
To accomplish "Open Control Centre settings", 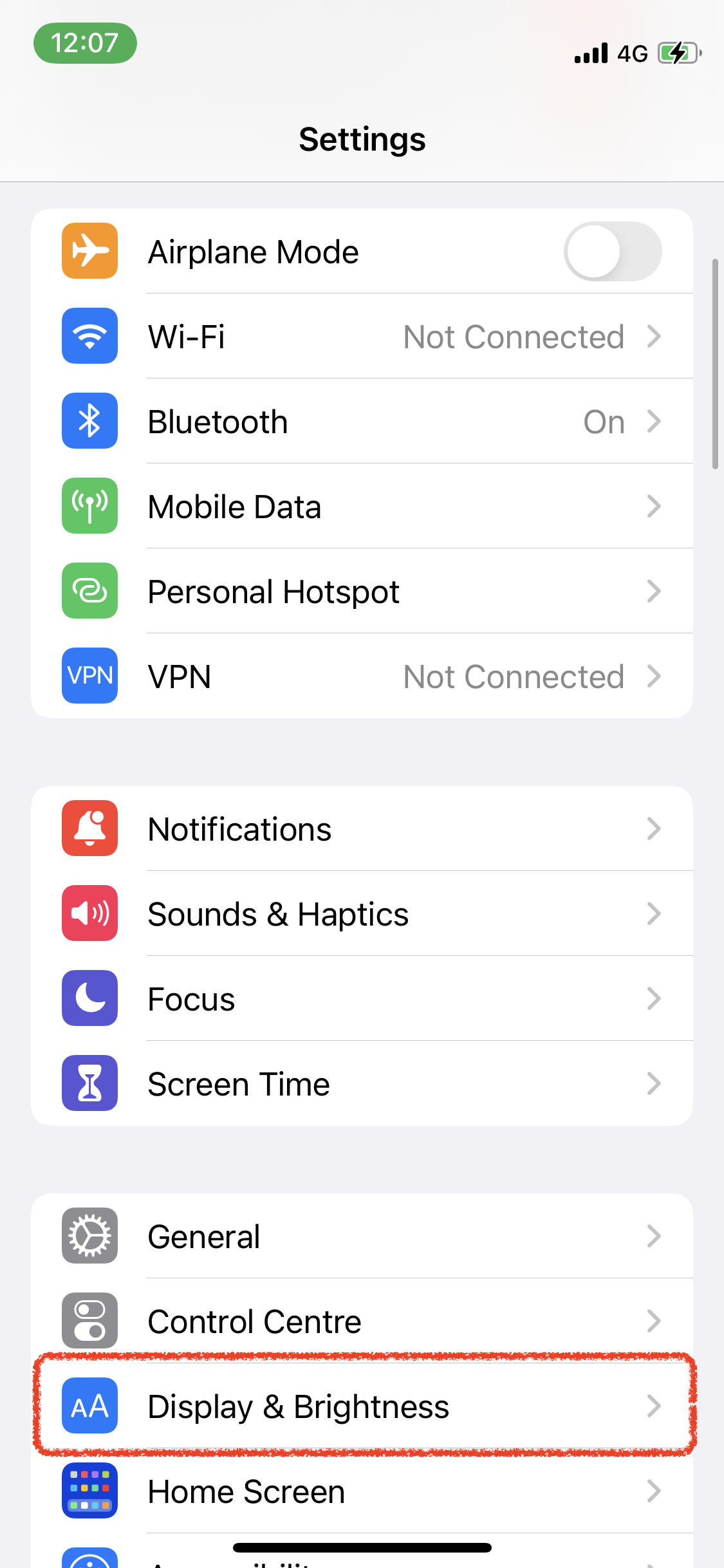I will [x=362, y=1321].
